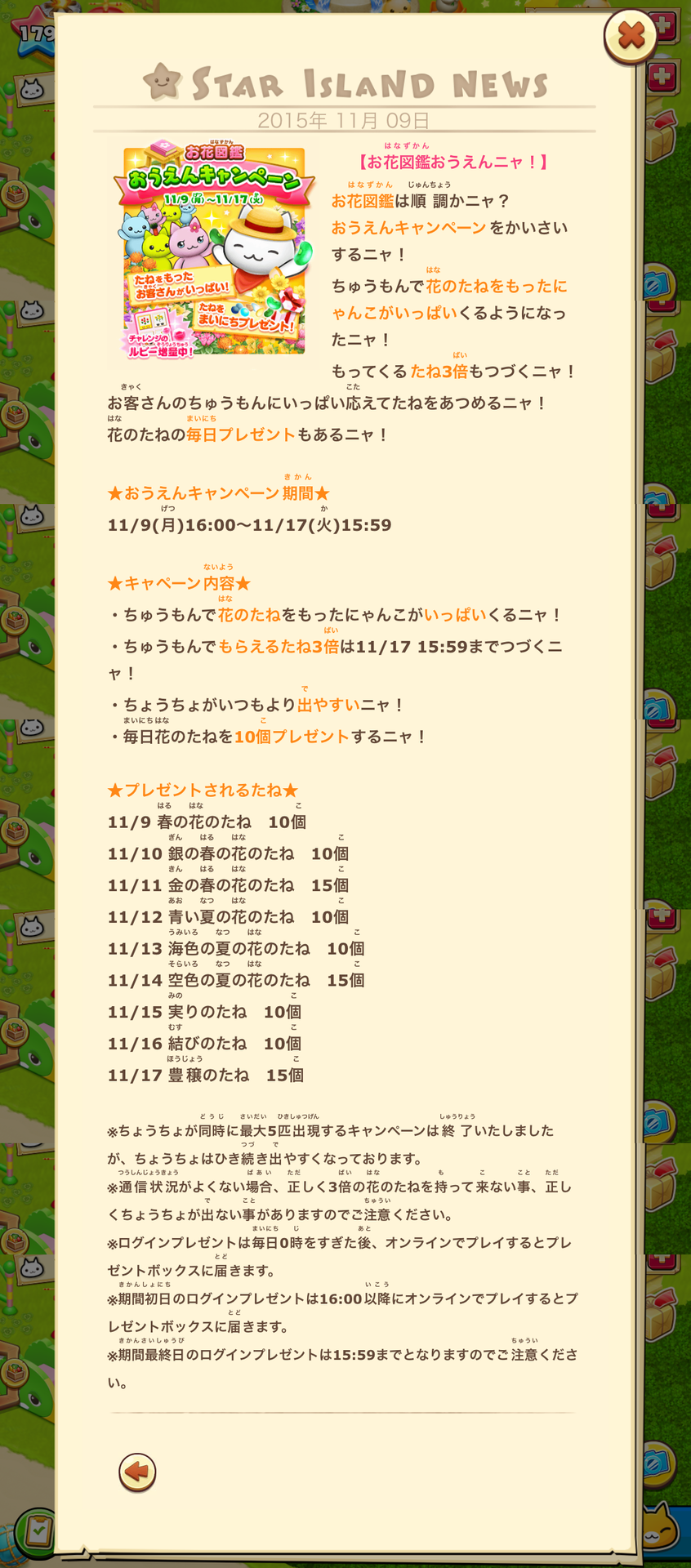Go back using the orange arrow button
Screen dimensions: 691x1568
(x=137, y=1472)
